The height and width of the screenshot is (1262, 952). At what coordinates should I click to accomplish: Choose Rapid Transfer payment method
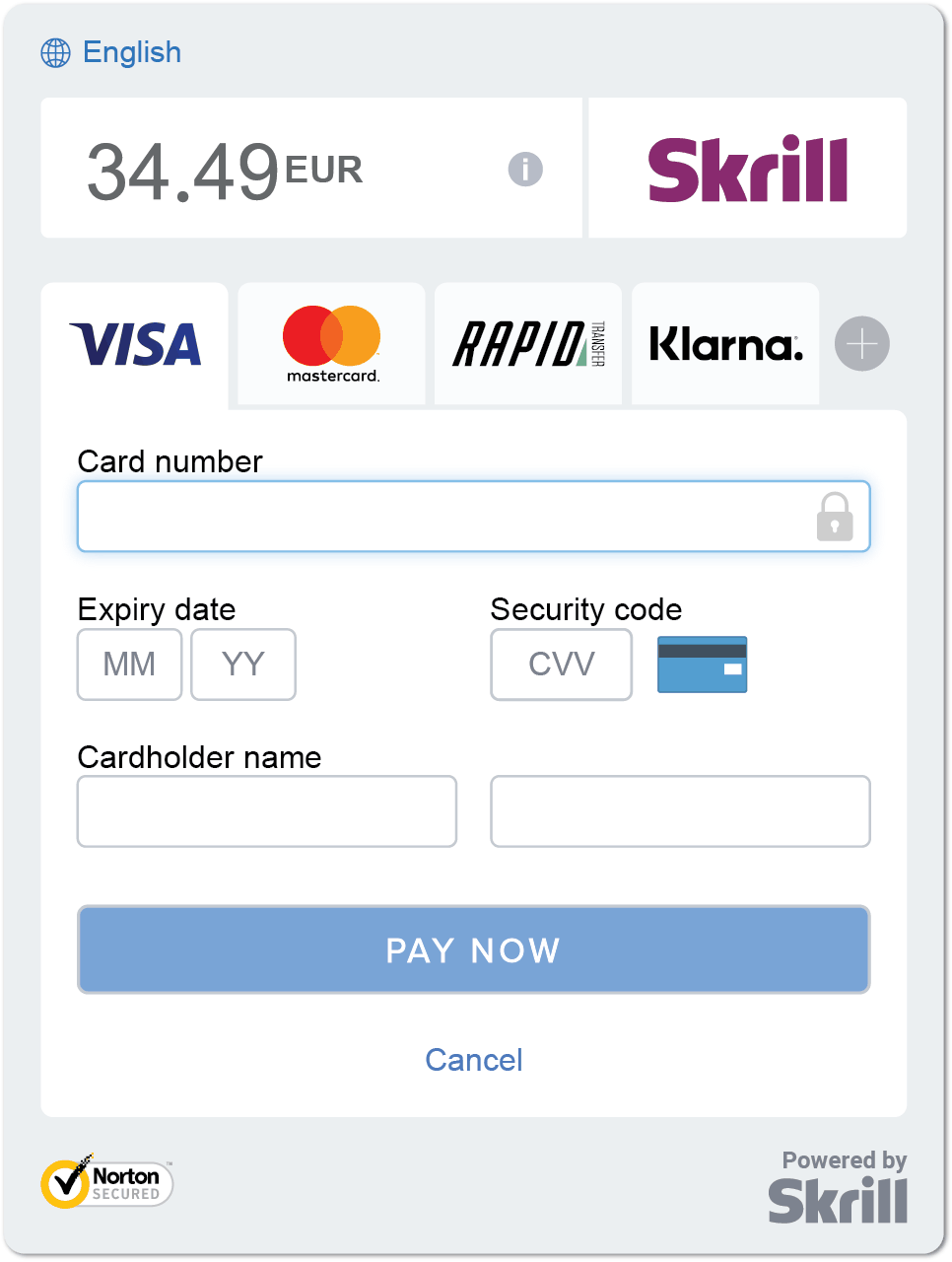[x=528, y=344]
